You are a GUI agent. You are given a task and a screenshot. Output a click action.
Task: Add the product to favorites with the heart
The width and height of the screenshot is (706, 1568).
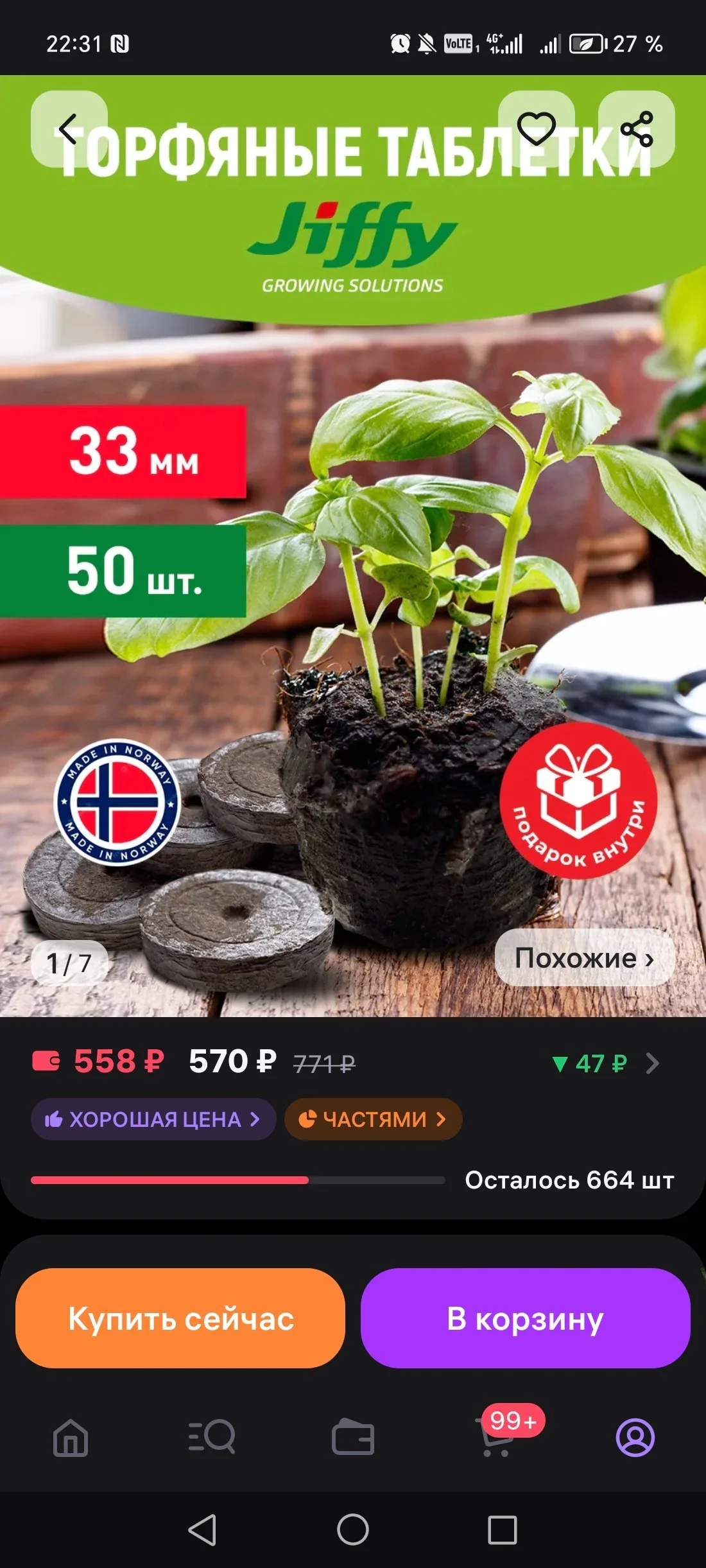[537, 128]
